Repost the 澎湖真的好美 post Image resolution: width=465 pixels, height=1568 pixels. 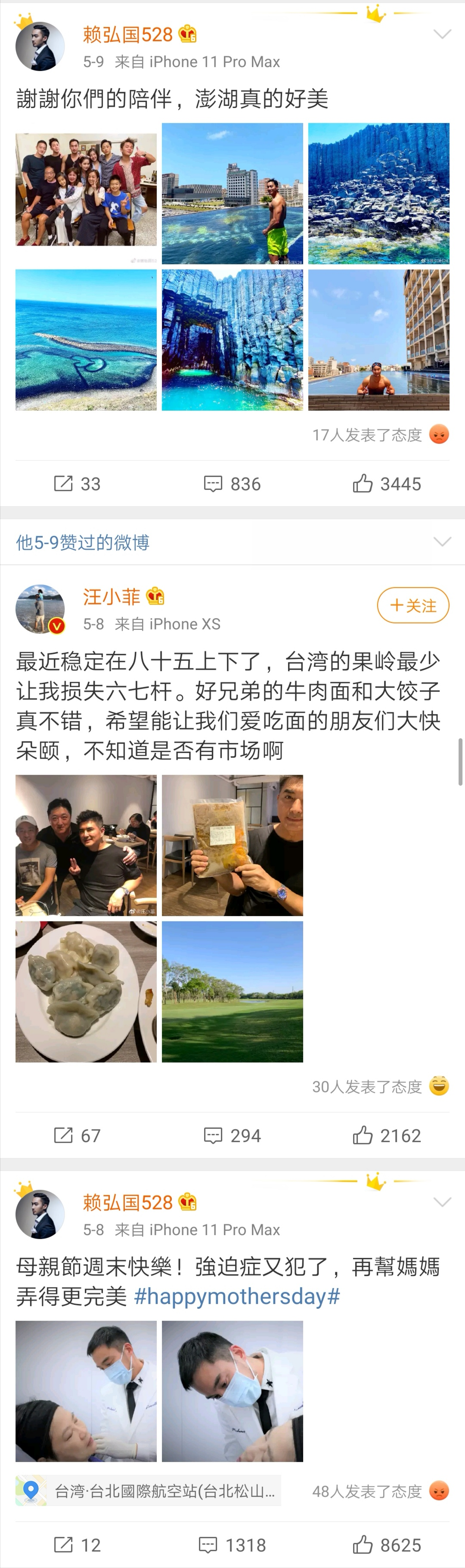click(77, 484)
